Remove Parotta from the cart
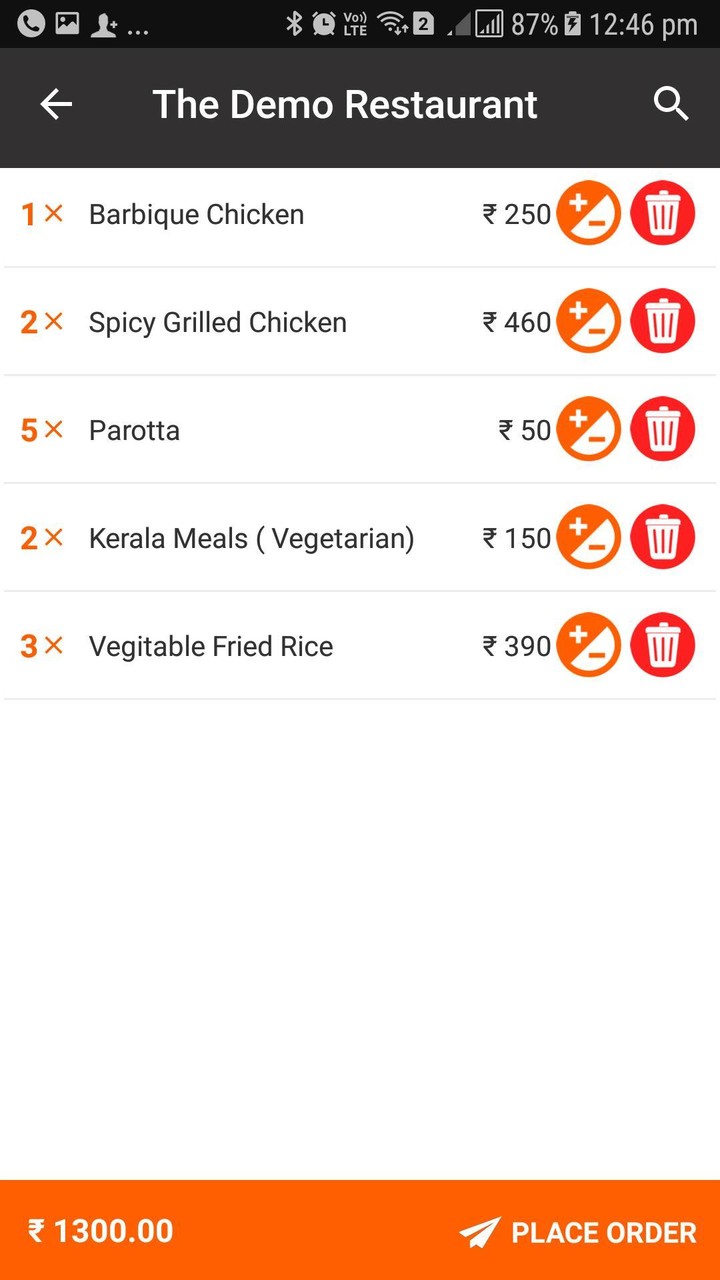 [x=663, y=429]
